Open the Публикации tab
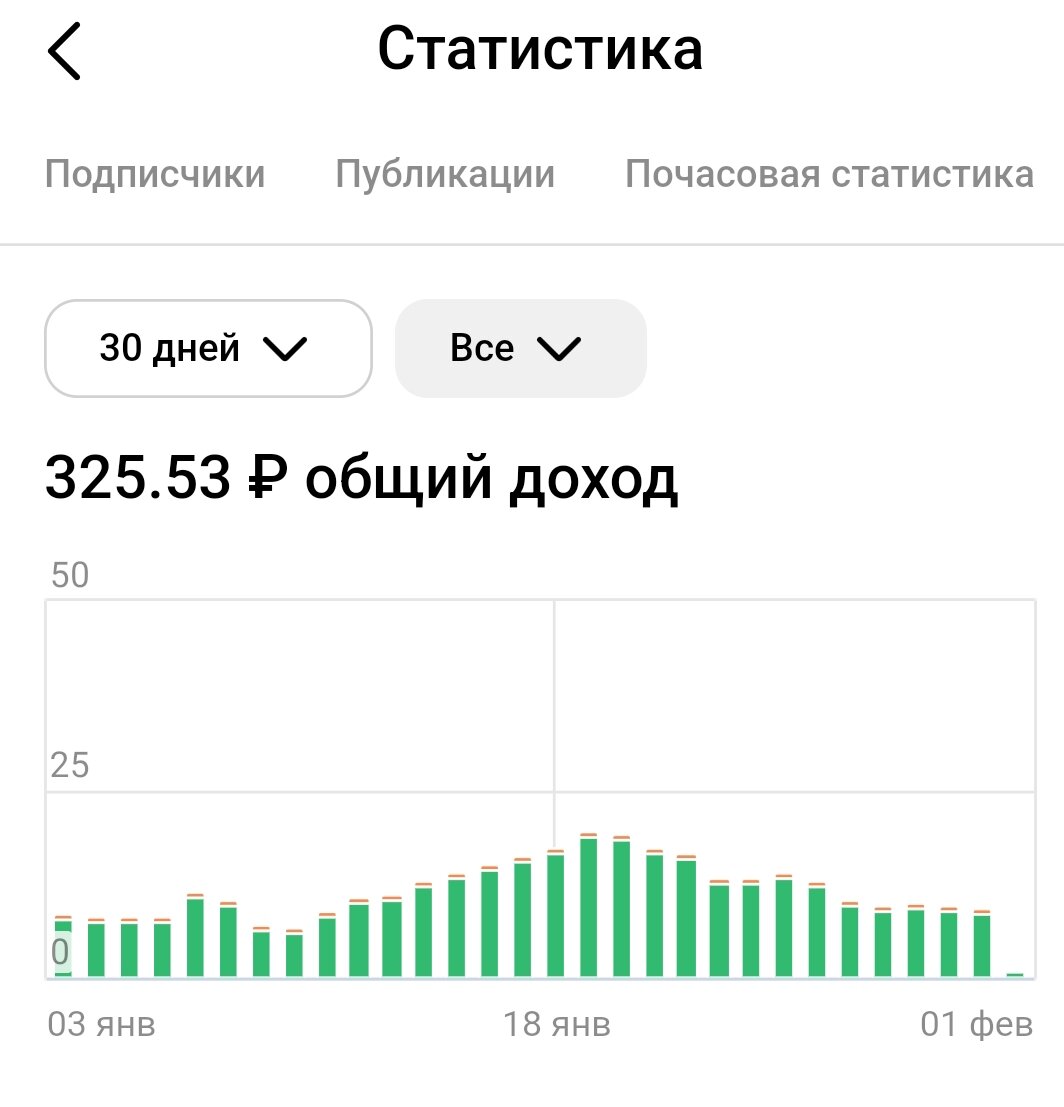This screenshot has height=1107, width=1064. tap(445, 175)
